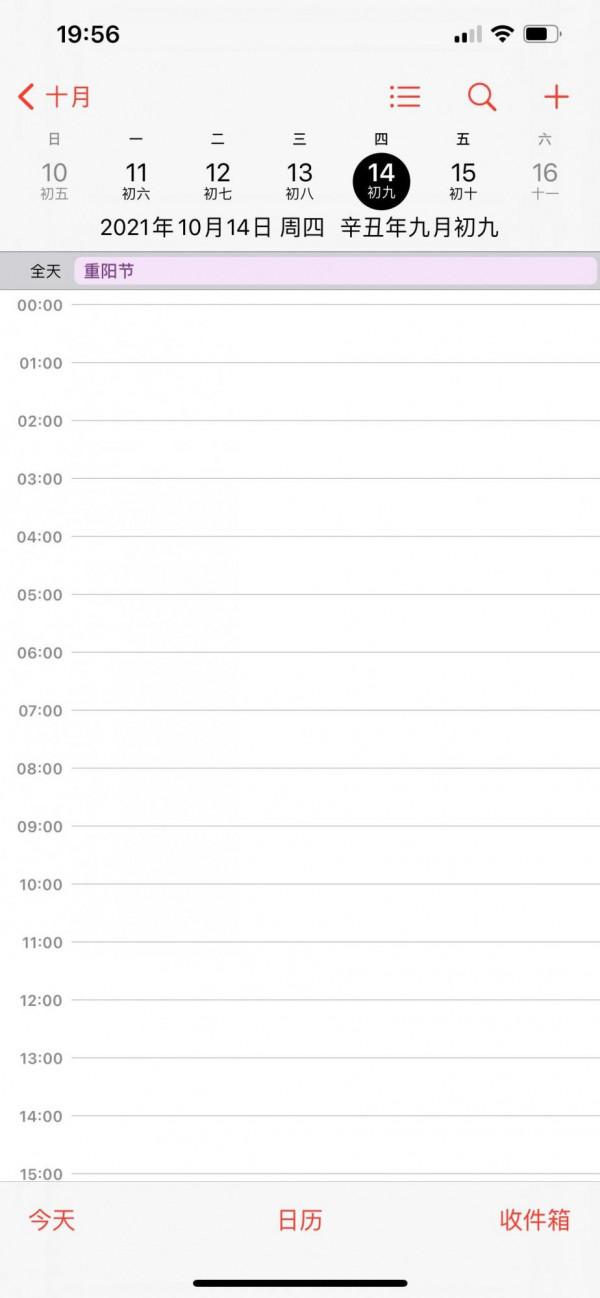Select Monday the 11th

click(136, 180)
